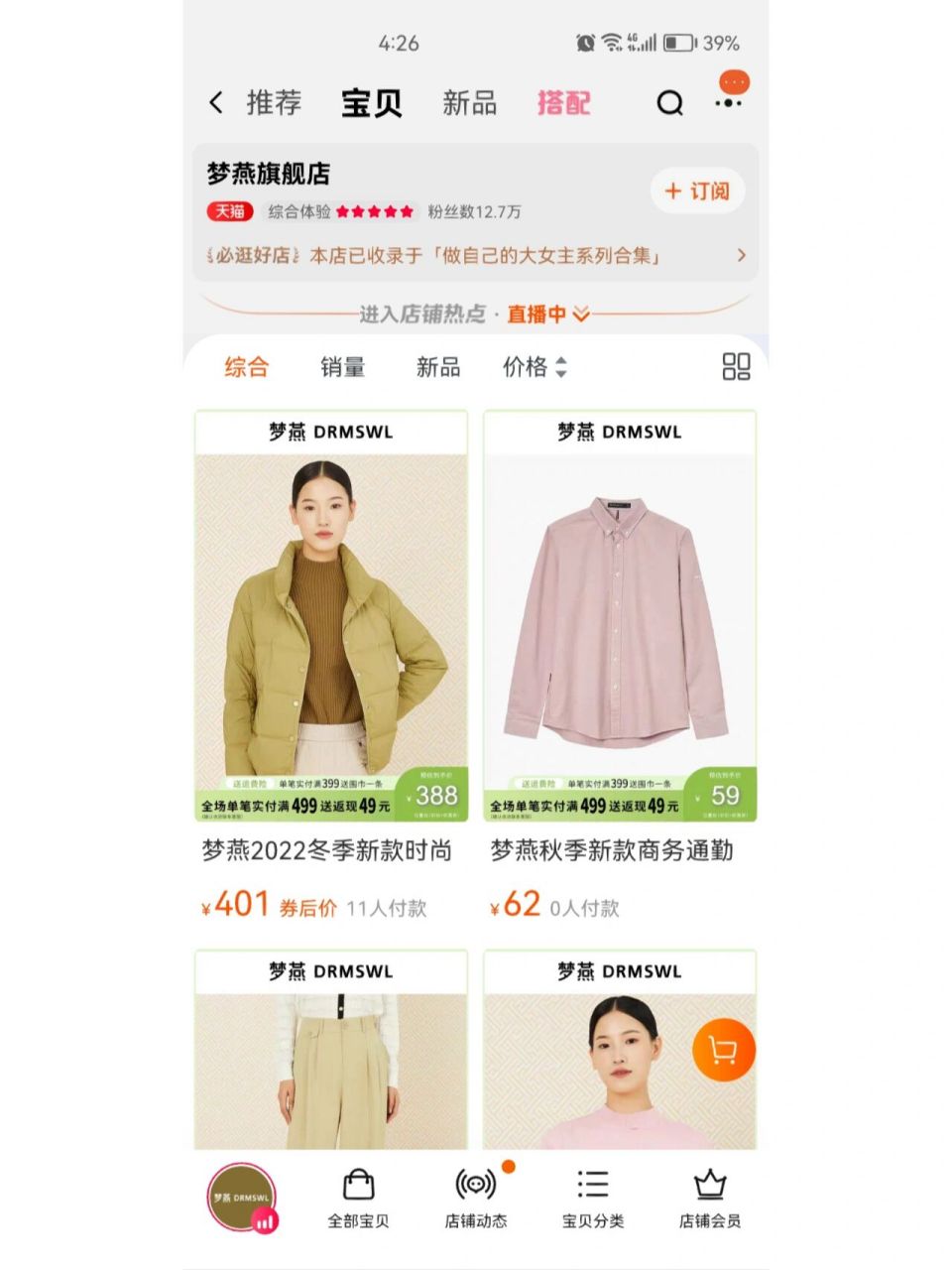This screenshot has width=952, height=1270.
Task: Select the 新品 sort option
Action: tap(438, 367)
